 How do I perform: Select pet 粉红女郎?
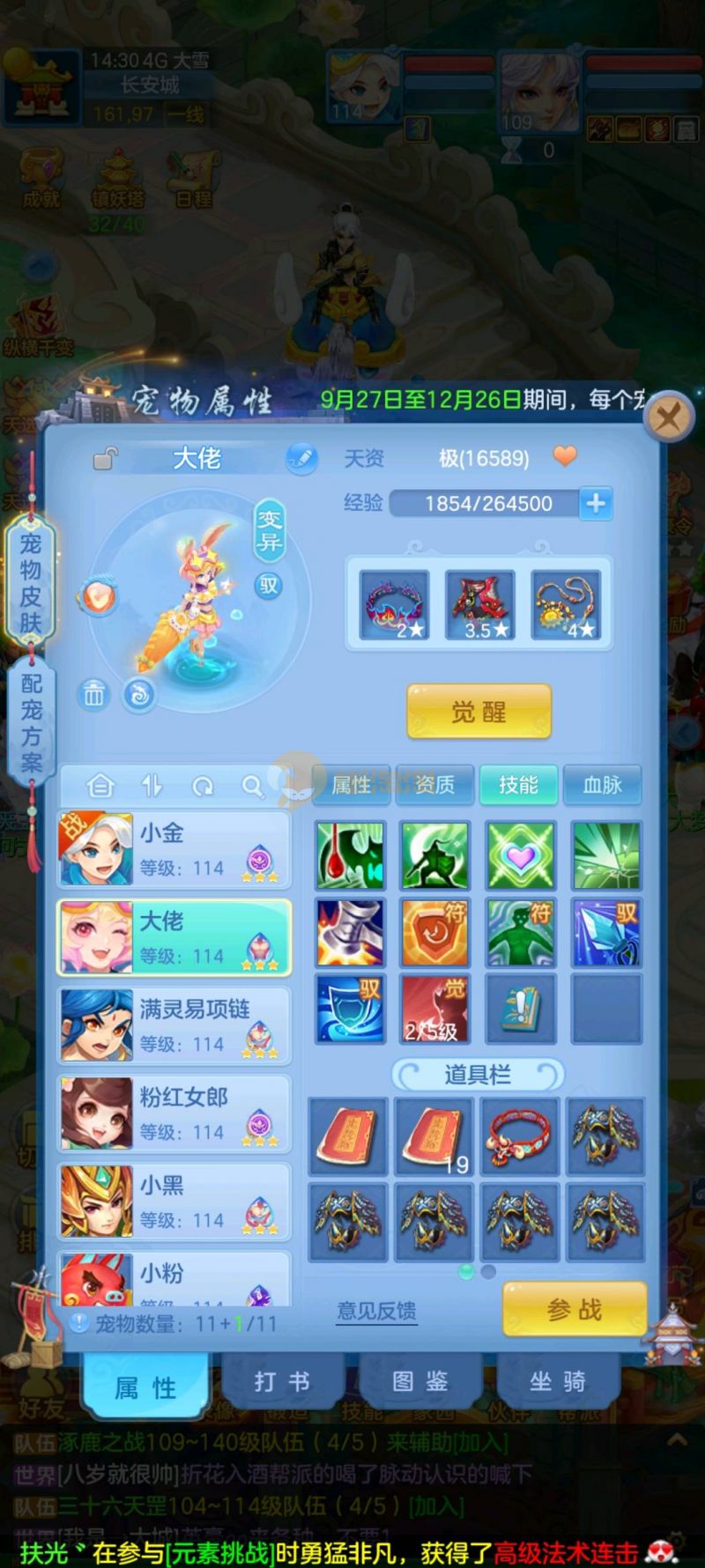pyautogui.click(x=174, y=1114)
